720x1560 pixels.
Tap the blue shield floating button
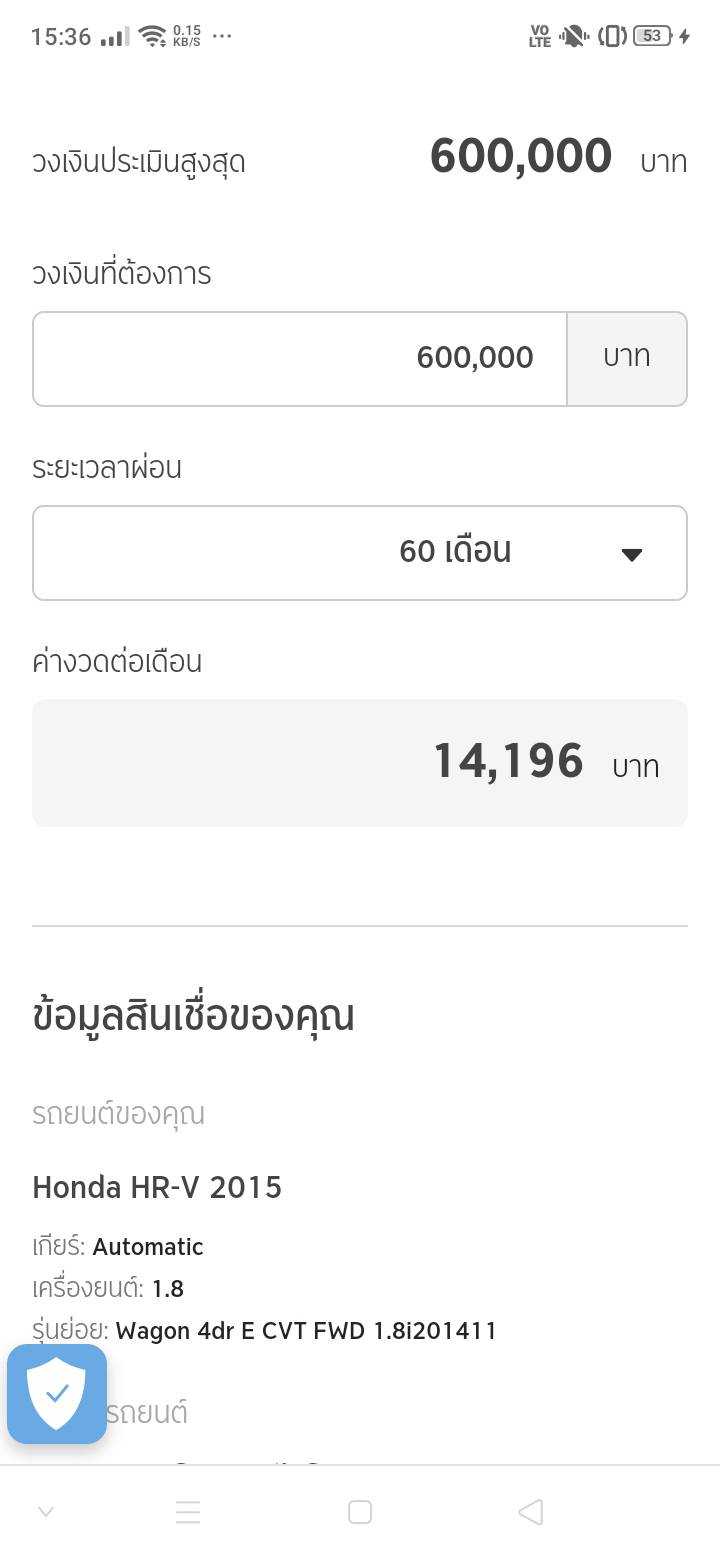click(57, 1393)
